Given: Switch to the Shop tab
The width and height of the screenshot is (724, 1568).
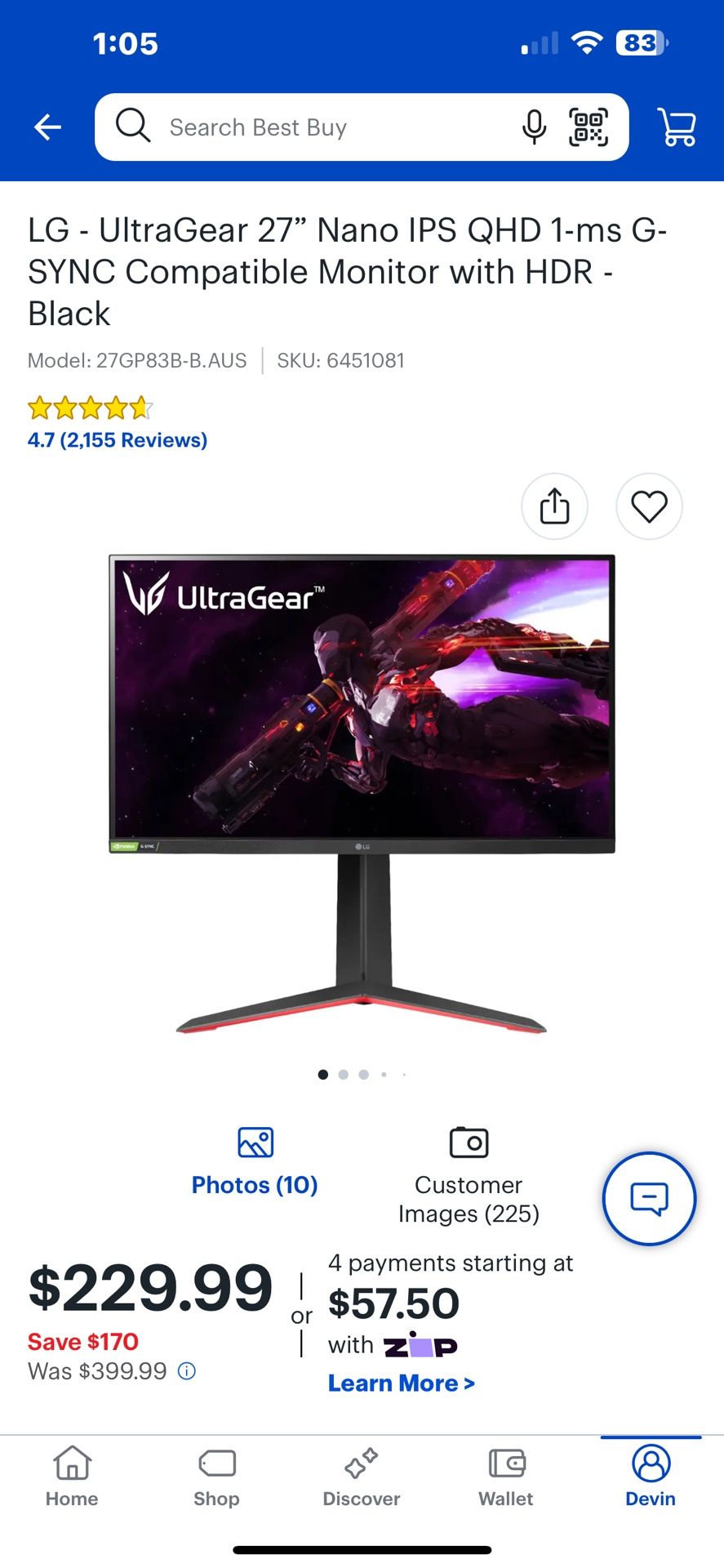Looking at the screenshot, I should 216,1477.
